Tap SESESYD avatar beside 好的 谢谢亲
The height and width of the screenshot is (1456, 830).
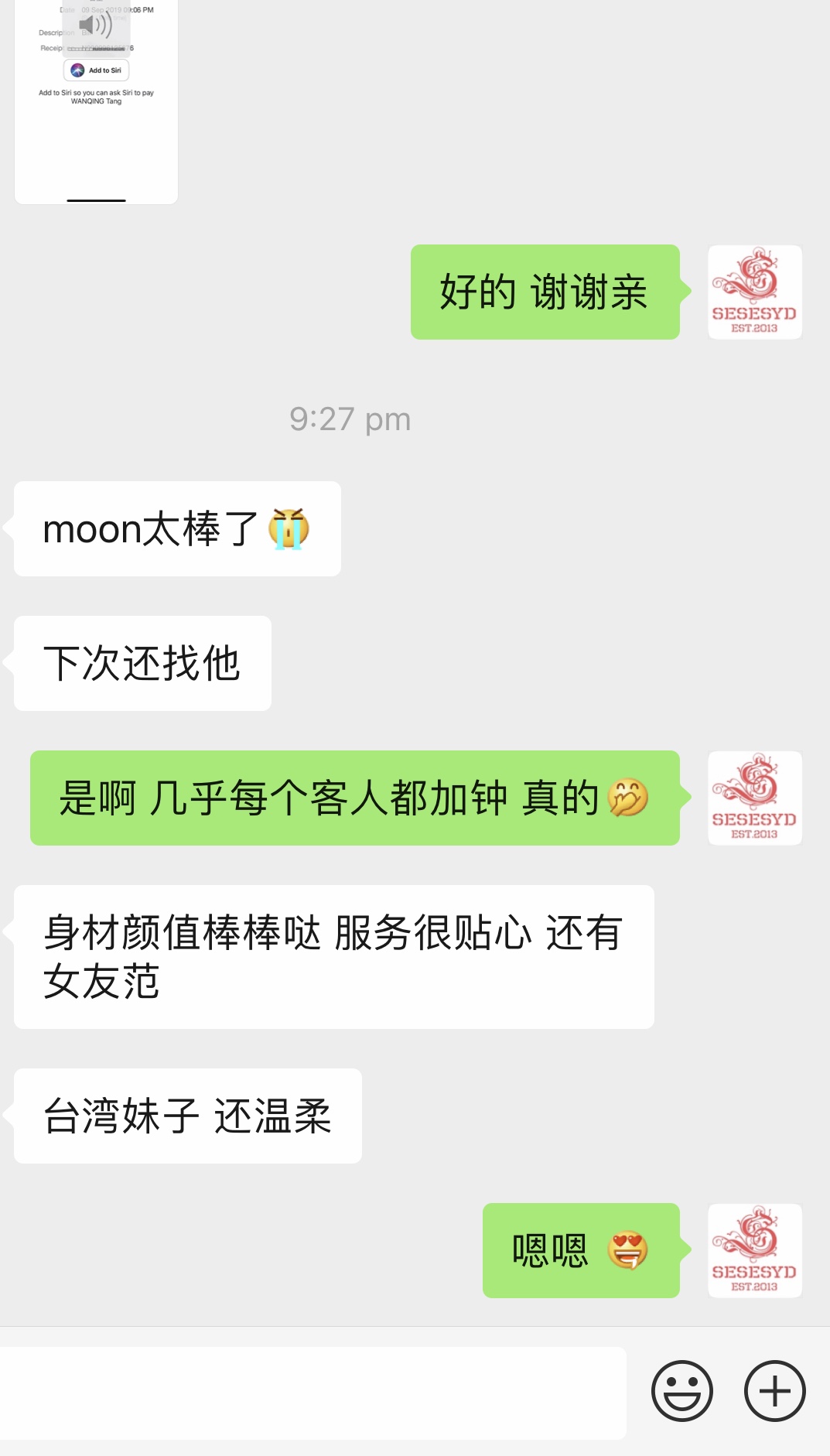click(754, 292)
